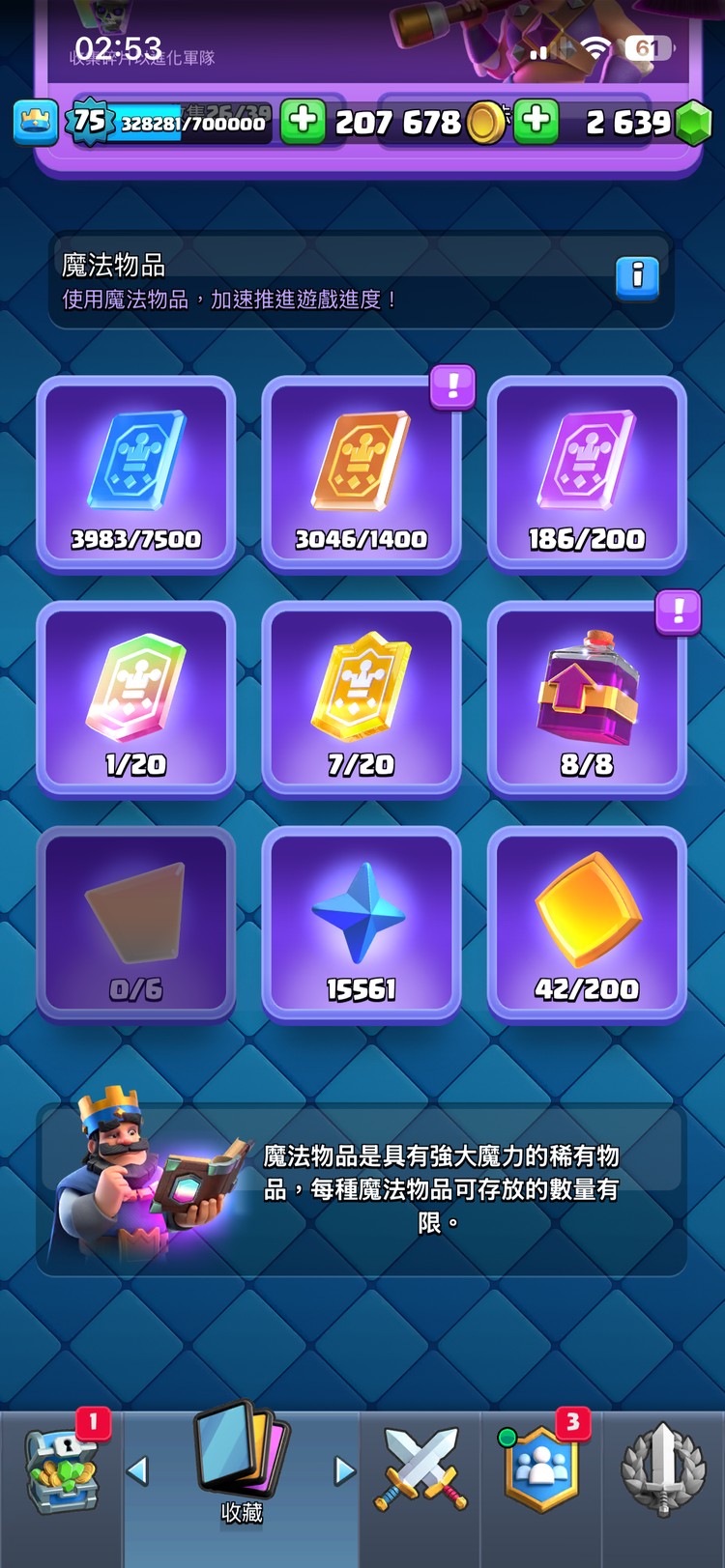Open the purple epic wild card 186/200
The image size is (725, 1568).
pyautogui.click(x=586, y=473)
